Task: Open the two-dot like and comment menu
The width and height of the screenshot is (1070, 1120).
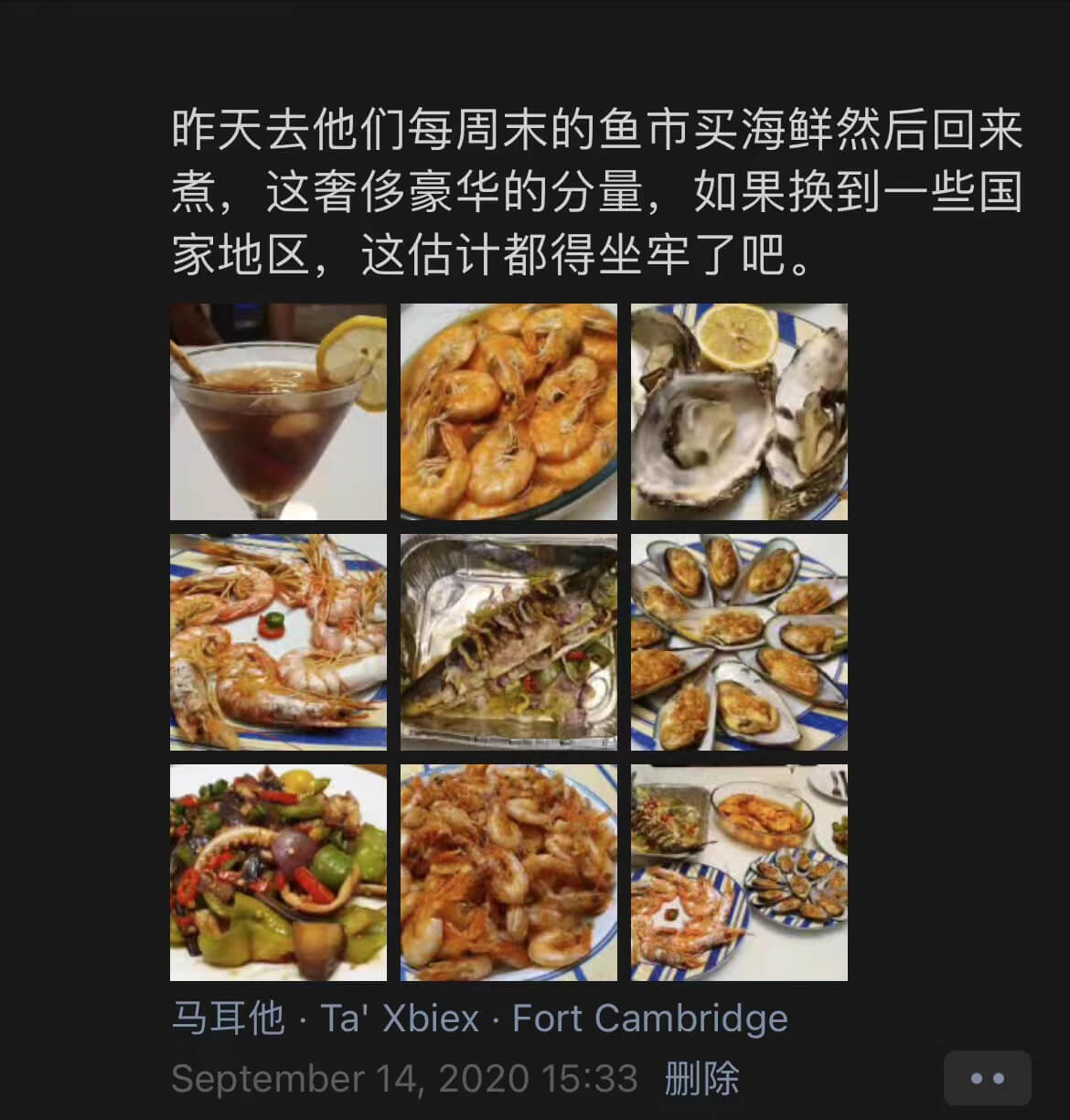Action: pyautogui.click(x=987, y=1079)
